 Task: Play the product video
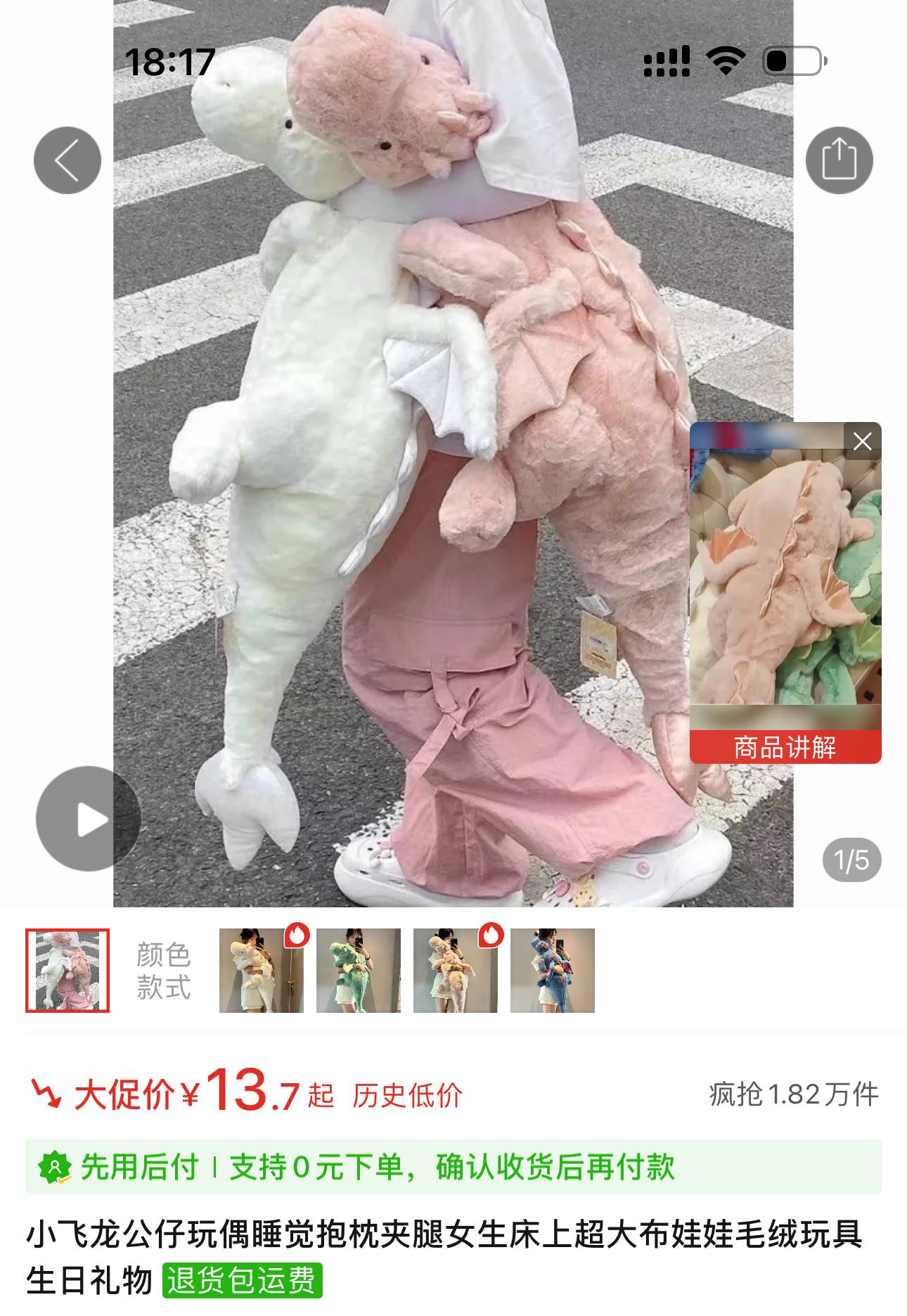[89, 819]
